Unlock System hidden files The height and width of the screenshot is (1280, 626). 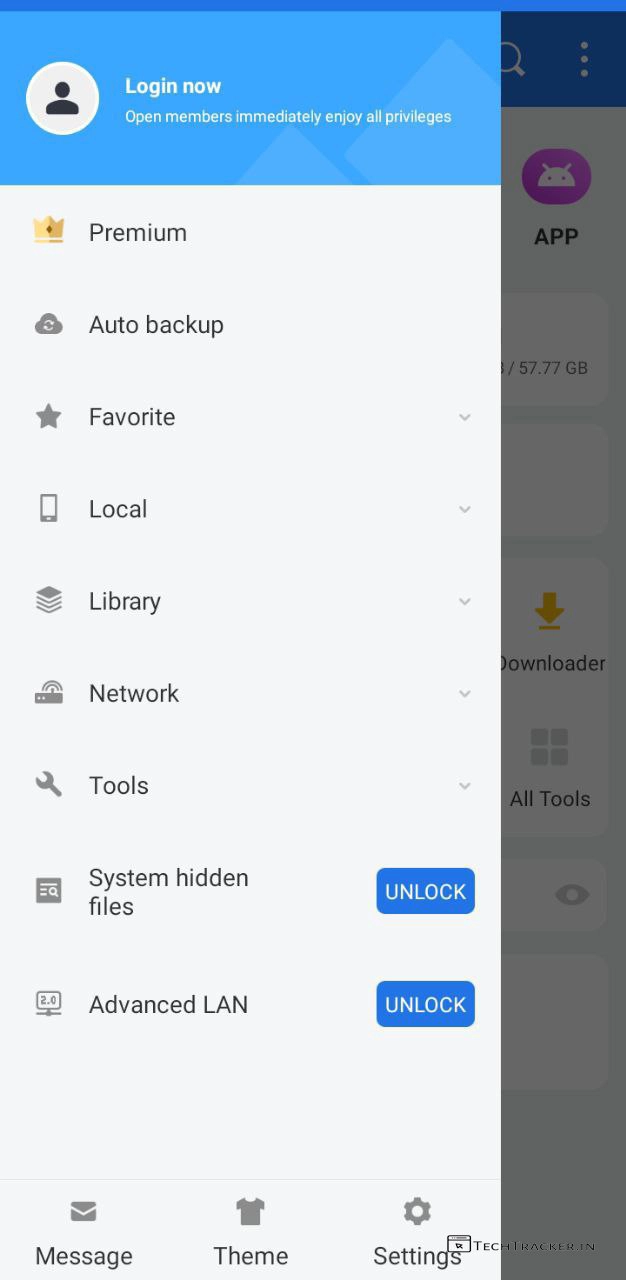[425, 891]
